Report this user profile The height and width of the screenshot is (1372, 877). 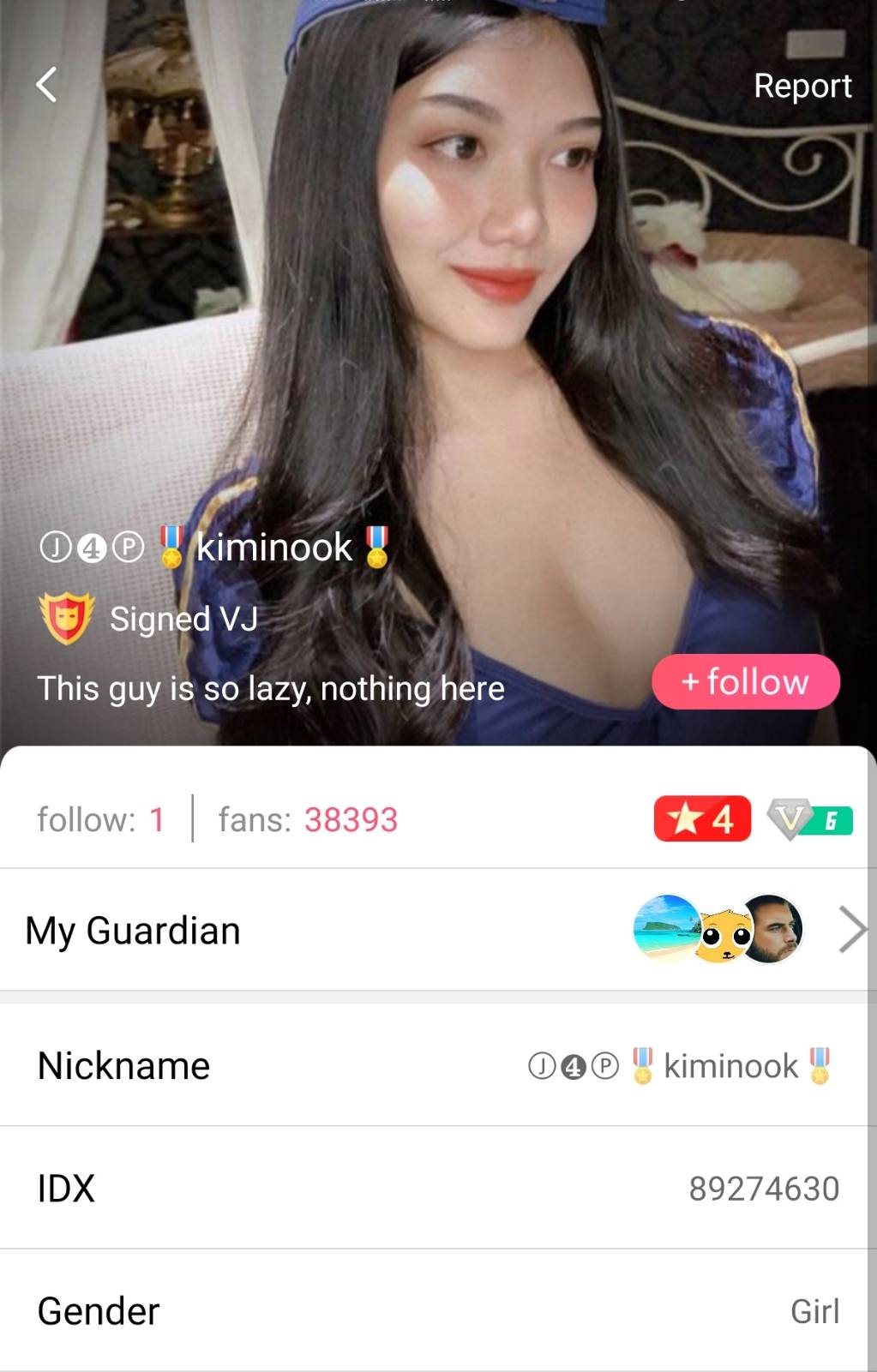pyautogui.click(x=802, y=86)
